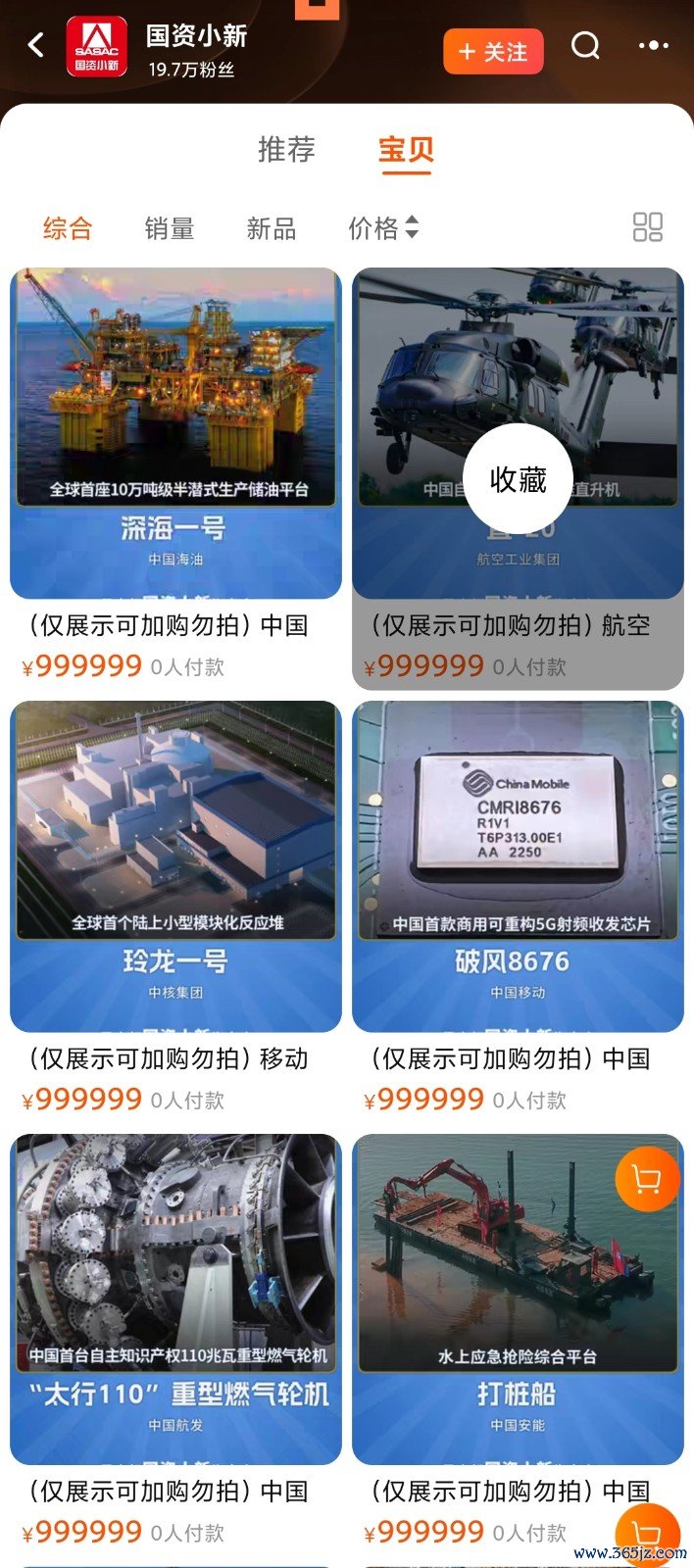
Task: Open the 太行110 重型燃气轮机 card
Action: (x=175, y=1299)
